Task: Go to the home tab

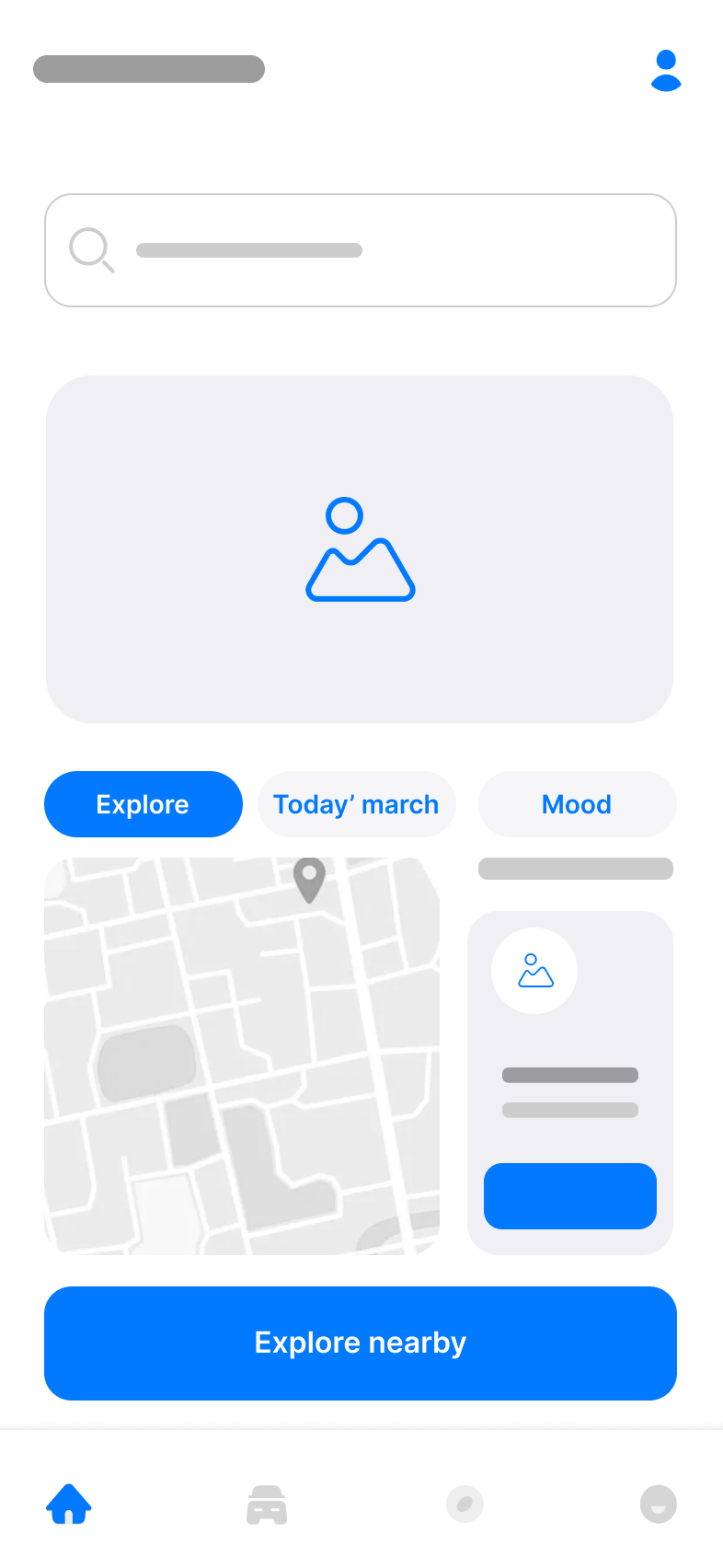Action: [x=69, y=1505]
